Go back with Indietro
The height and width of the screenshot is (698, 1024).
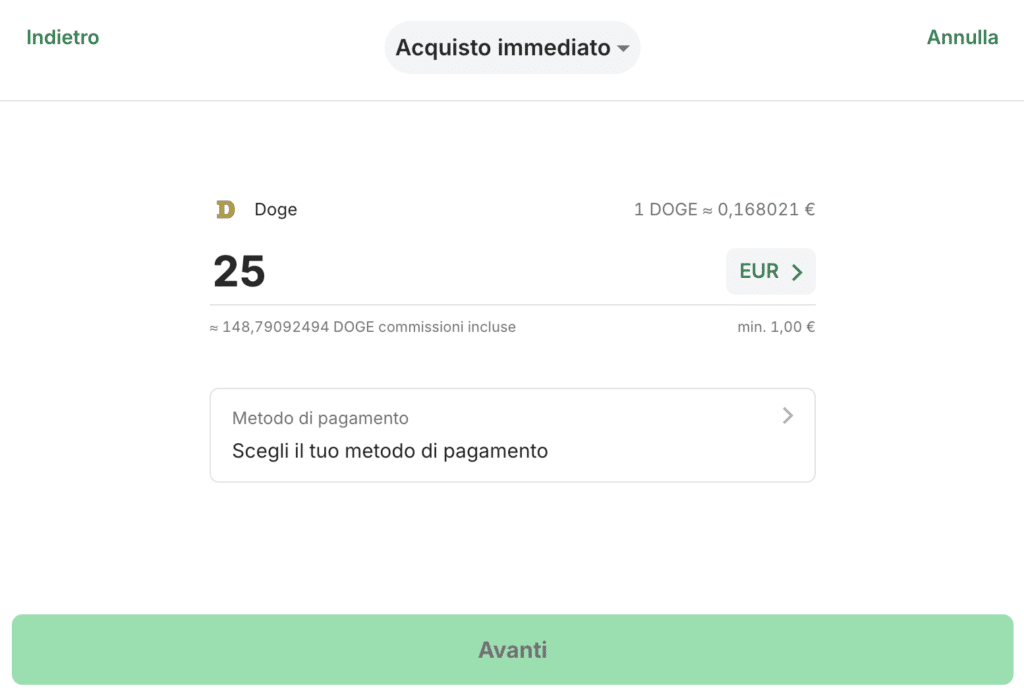point(63,38)
